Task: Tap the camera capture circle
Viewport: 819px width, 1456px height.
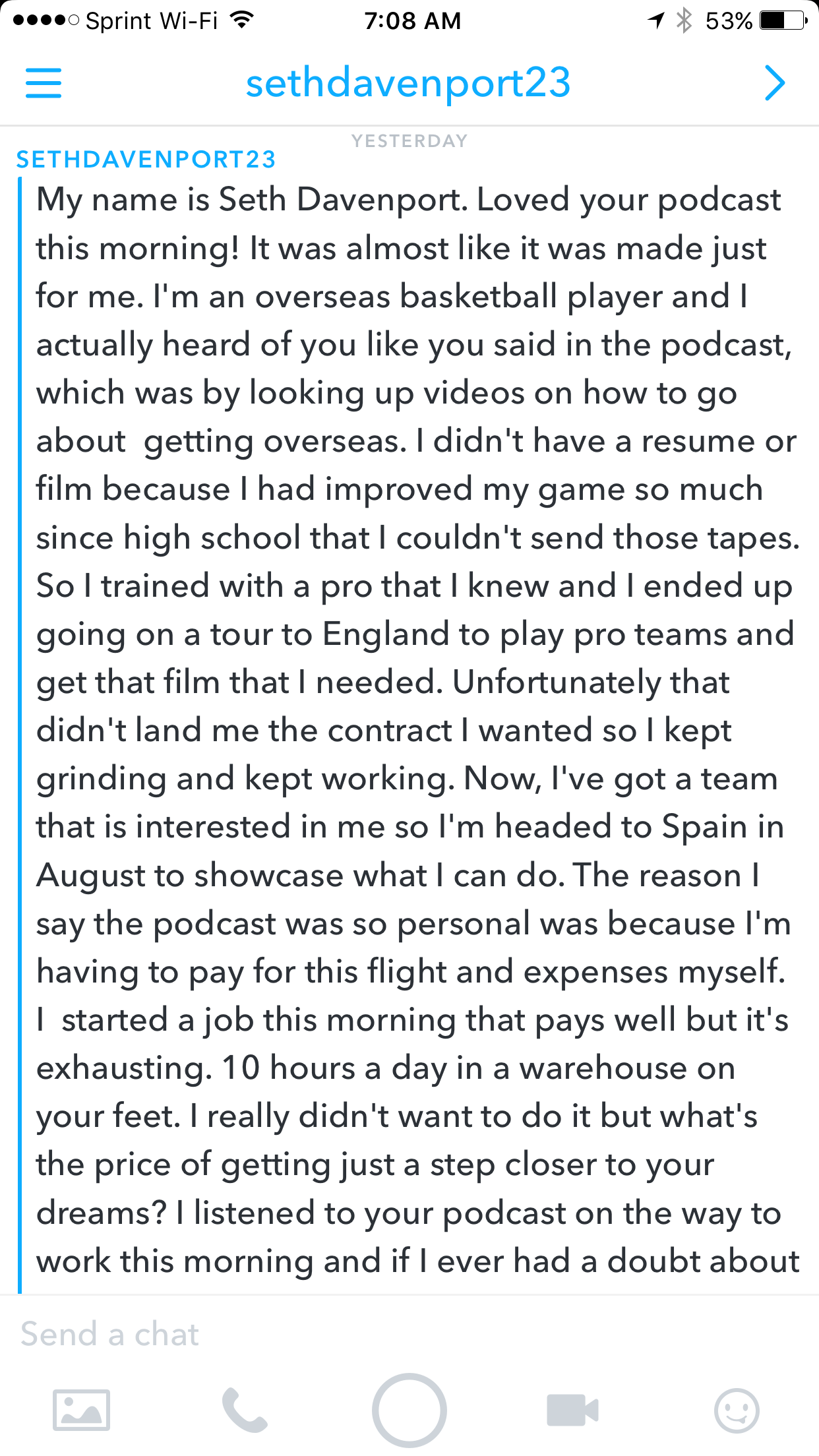Action: pos(409,1410)
